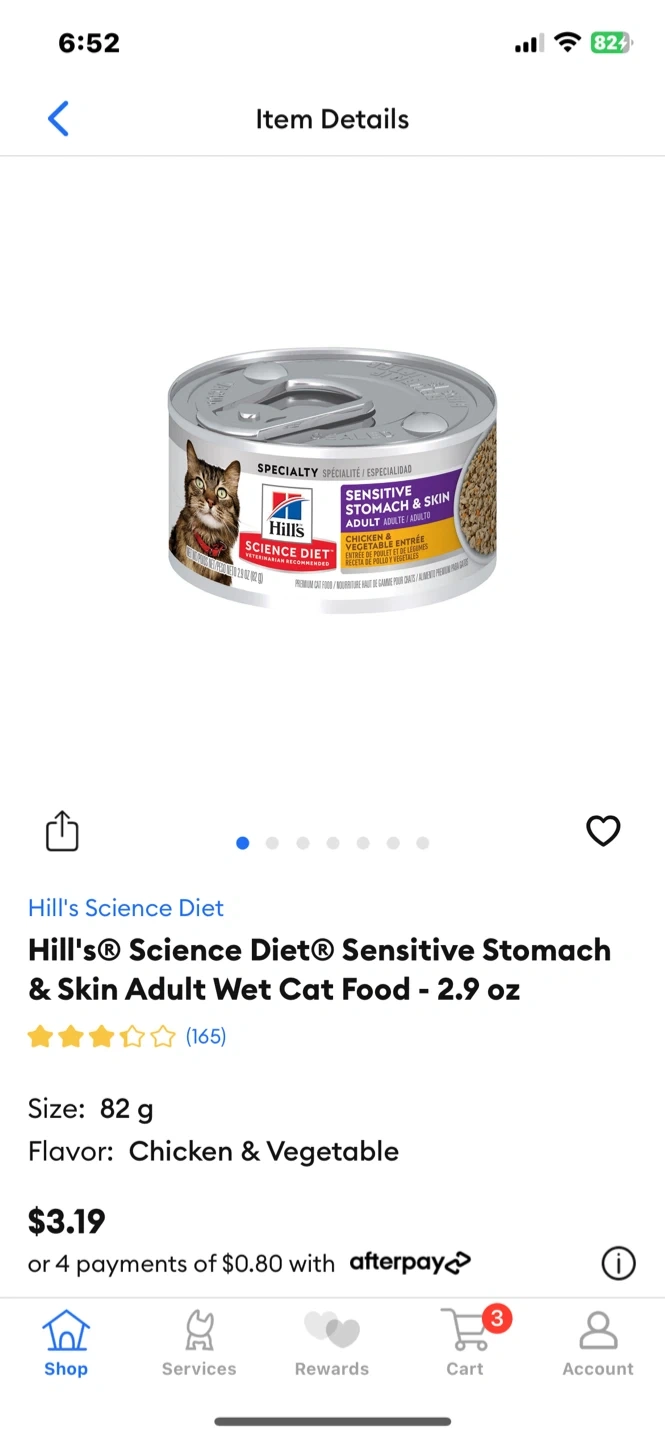The height and width of the screenshot is (1440, 665).
Task: View the 165 customer reviews
Action: (x=206, y=1037)
